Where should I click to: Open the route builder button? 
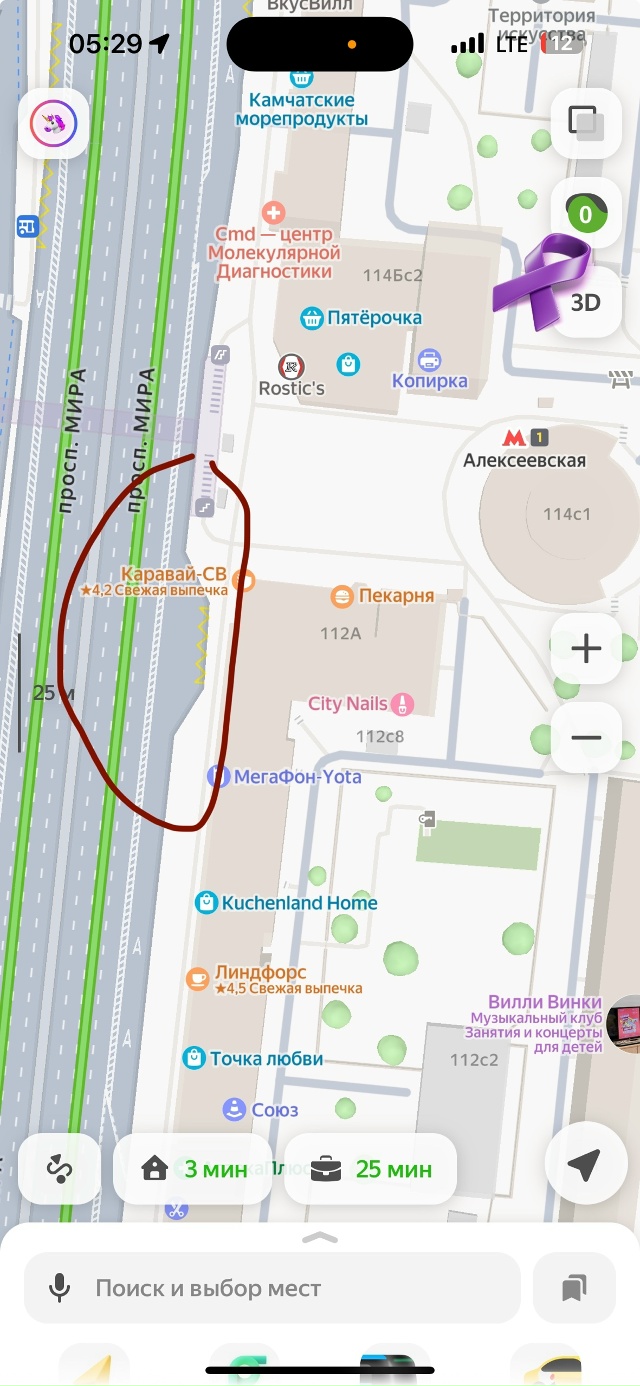coord(59,1168)
